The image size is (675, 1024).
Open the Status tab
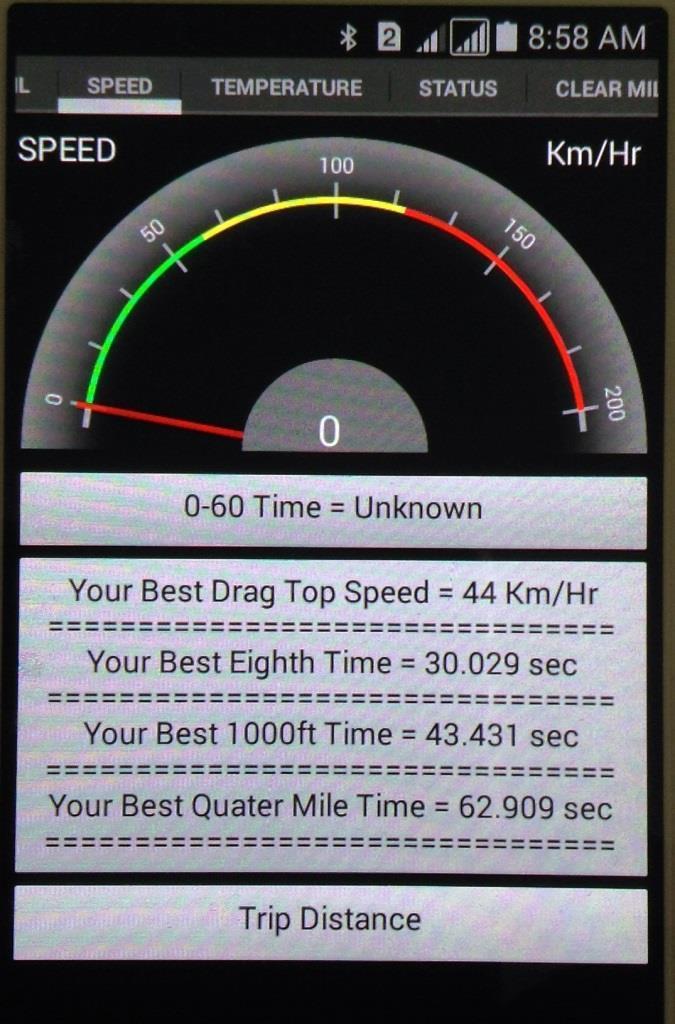tap(458, 88)
